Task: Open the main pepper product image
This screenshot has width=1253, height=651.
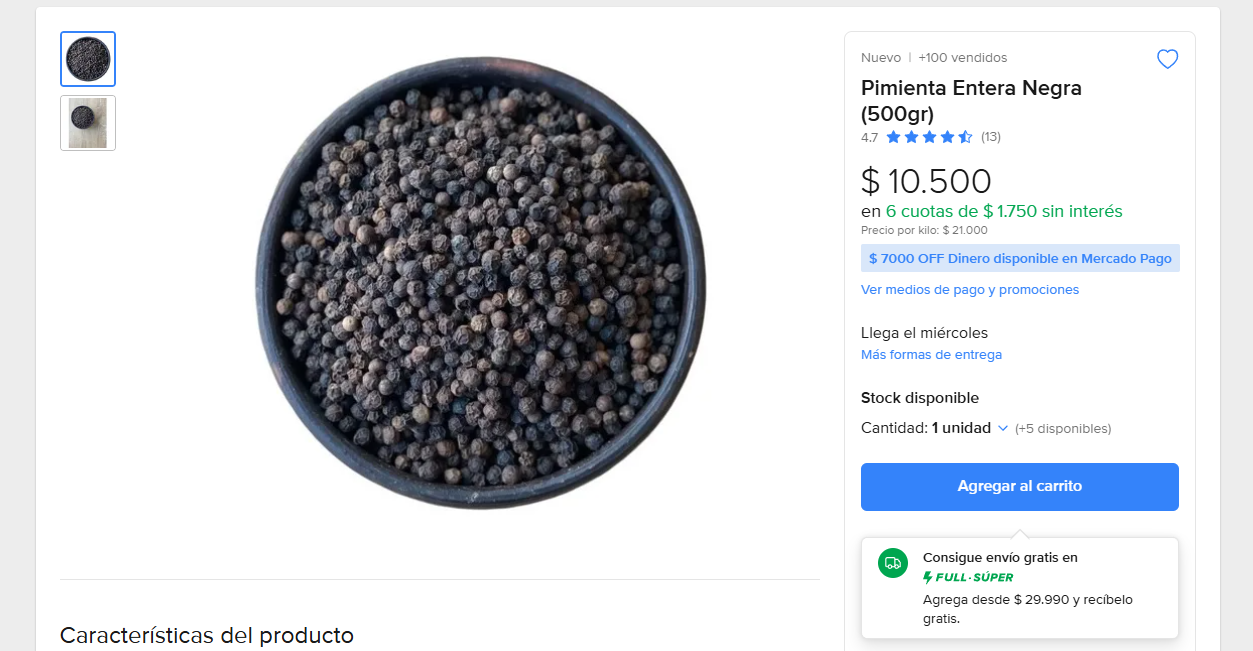Action: [x=480, y=283]
